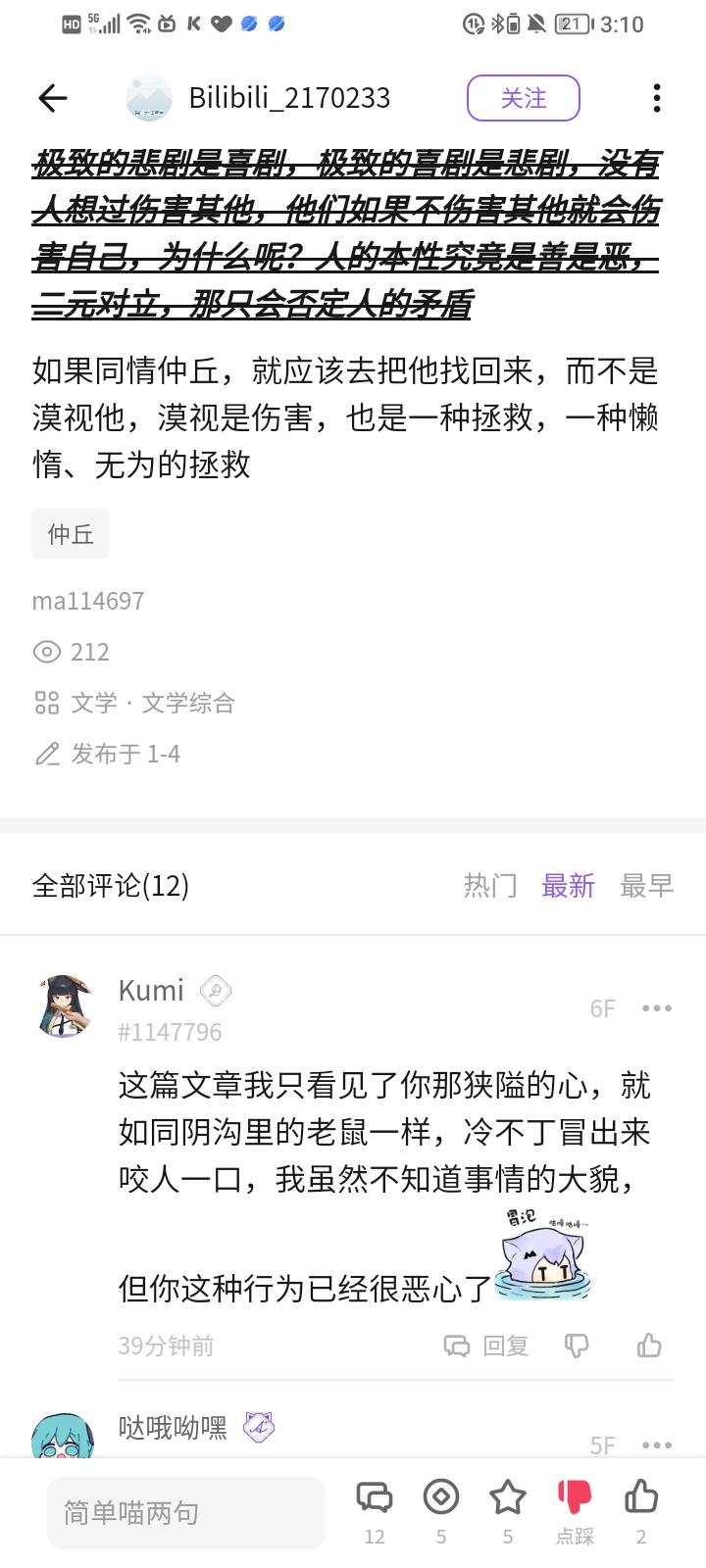Favorite the article with the star icon
706x1568 pixels.
click(507, 1496)
